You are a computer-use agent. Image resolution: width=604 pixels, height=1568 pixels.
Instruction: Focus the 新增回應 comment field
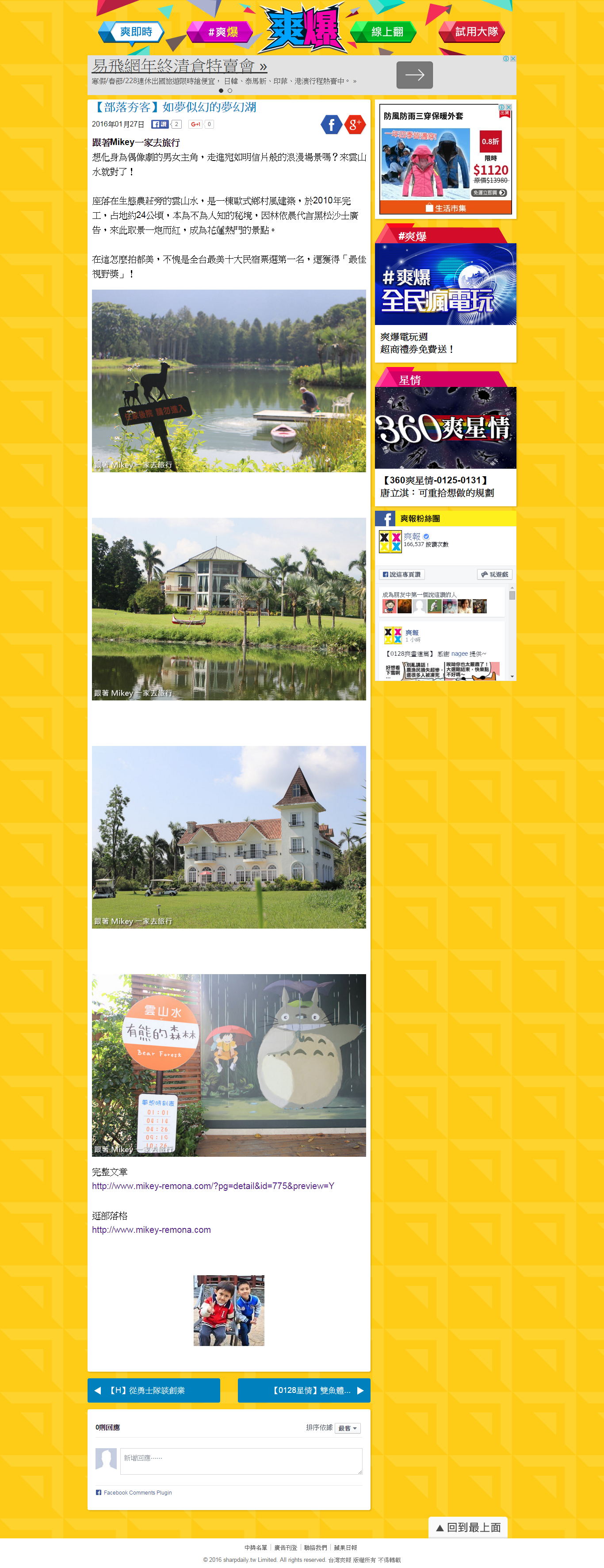point(241,1461)
